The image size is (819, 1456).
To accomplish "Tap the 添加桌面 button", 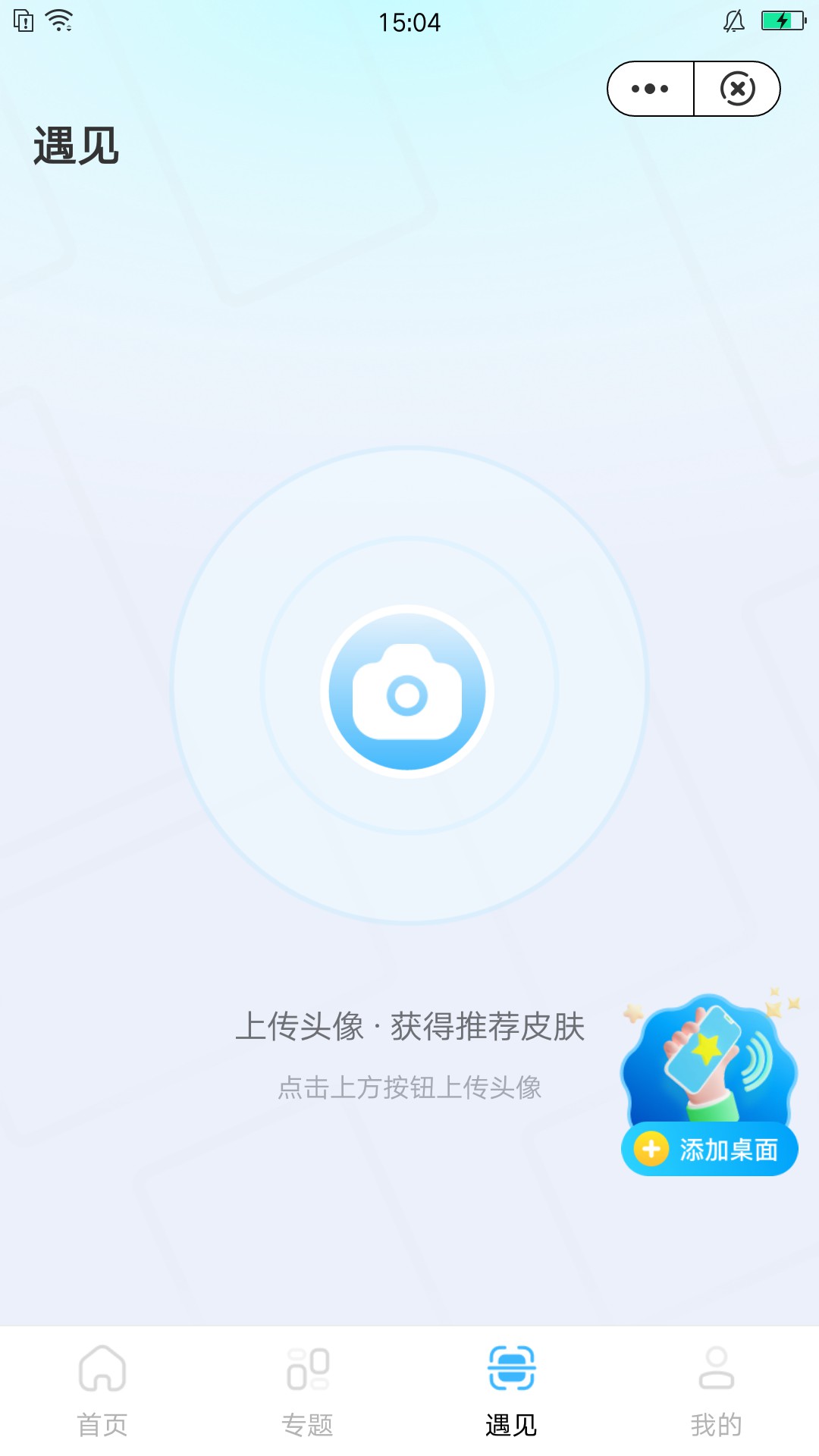I will [x=710, y=1149].
